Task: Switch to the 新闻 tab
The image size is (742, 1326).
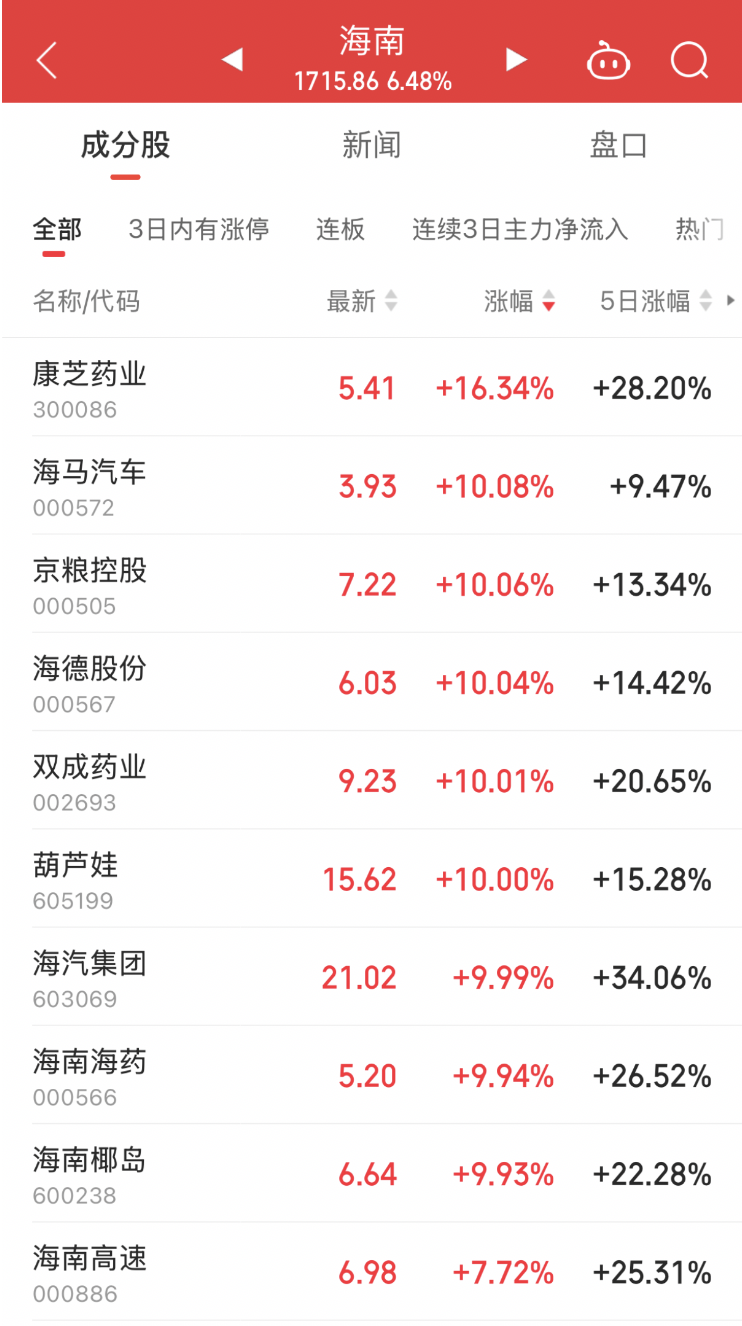Action: (371, 146)
